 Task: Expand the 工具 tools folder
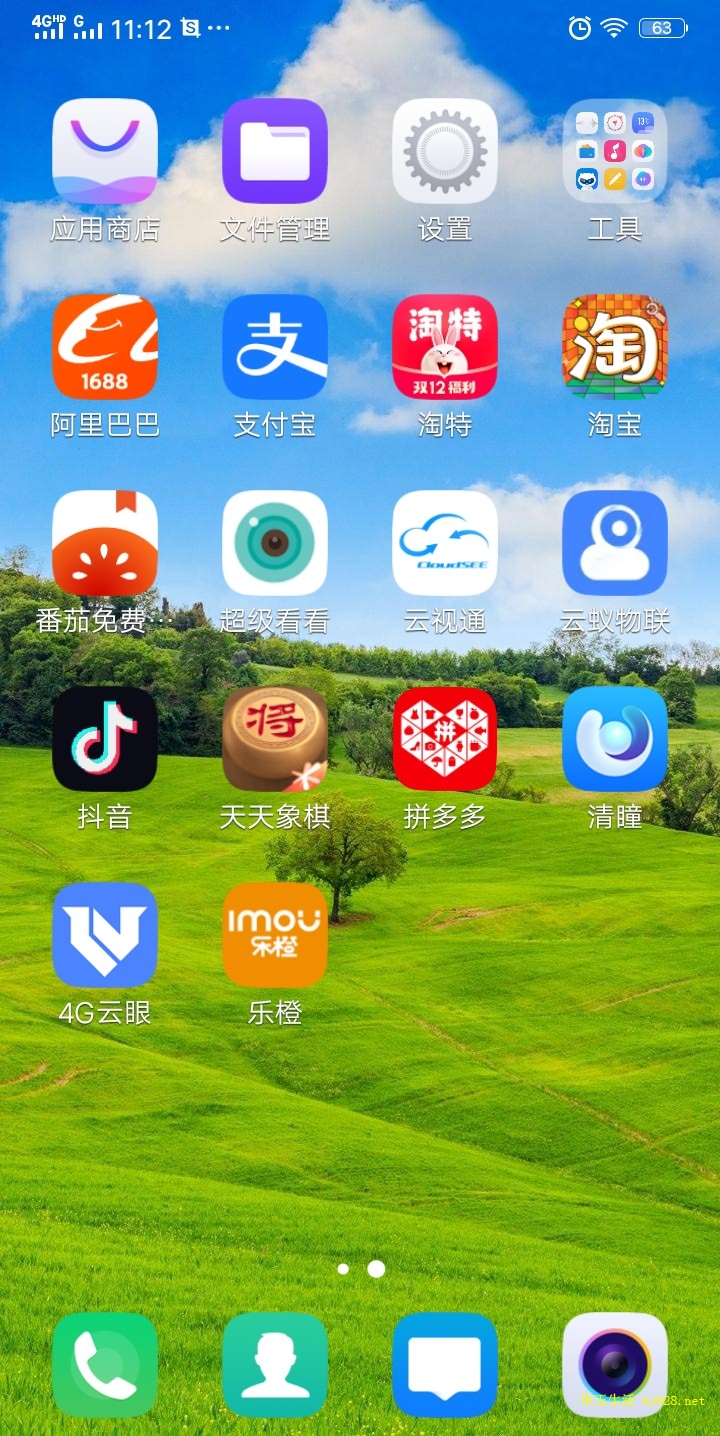(x=615, y=151)
